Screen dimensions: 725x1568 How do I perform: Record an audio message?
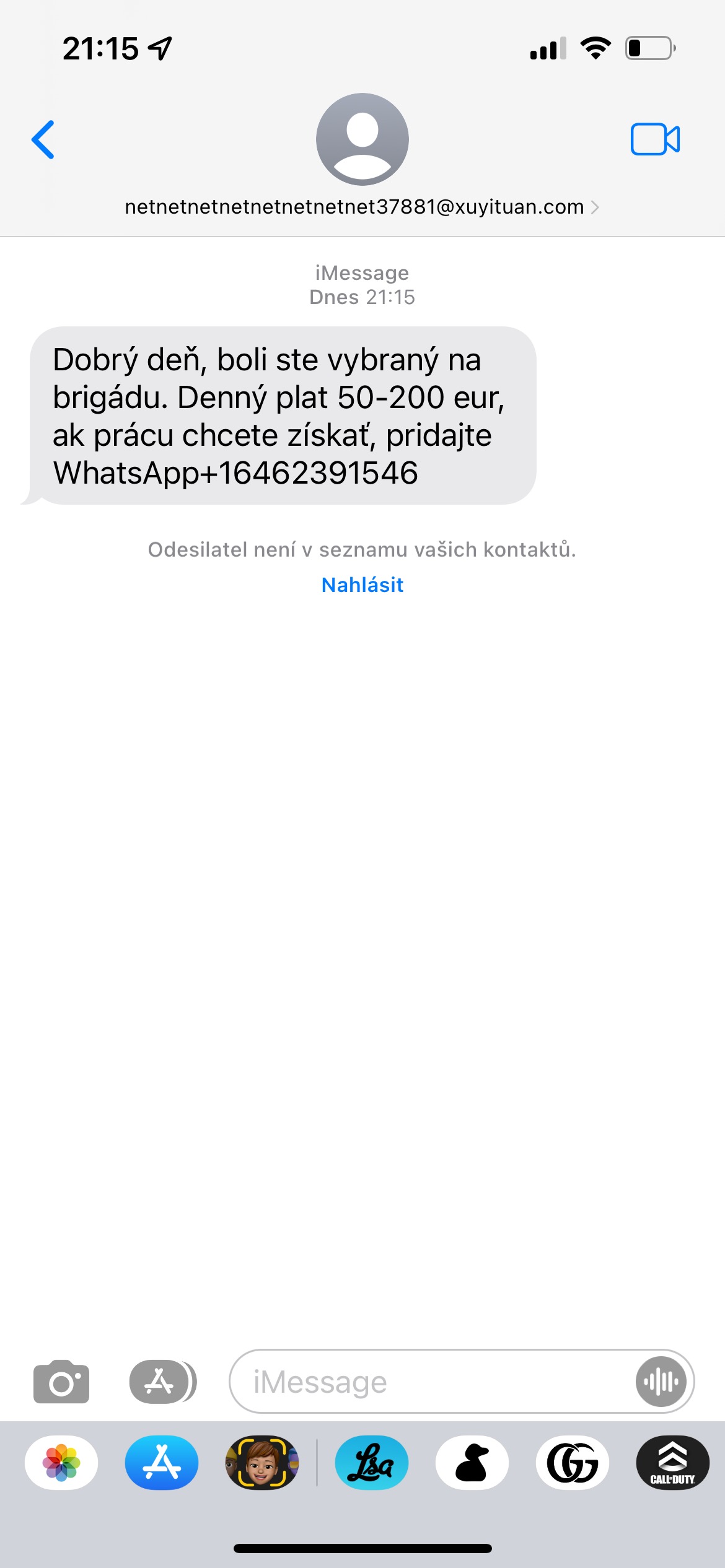click(661, 1382)
